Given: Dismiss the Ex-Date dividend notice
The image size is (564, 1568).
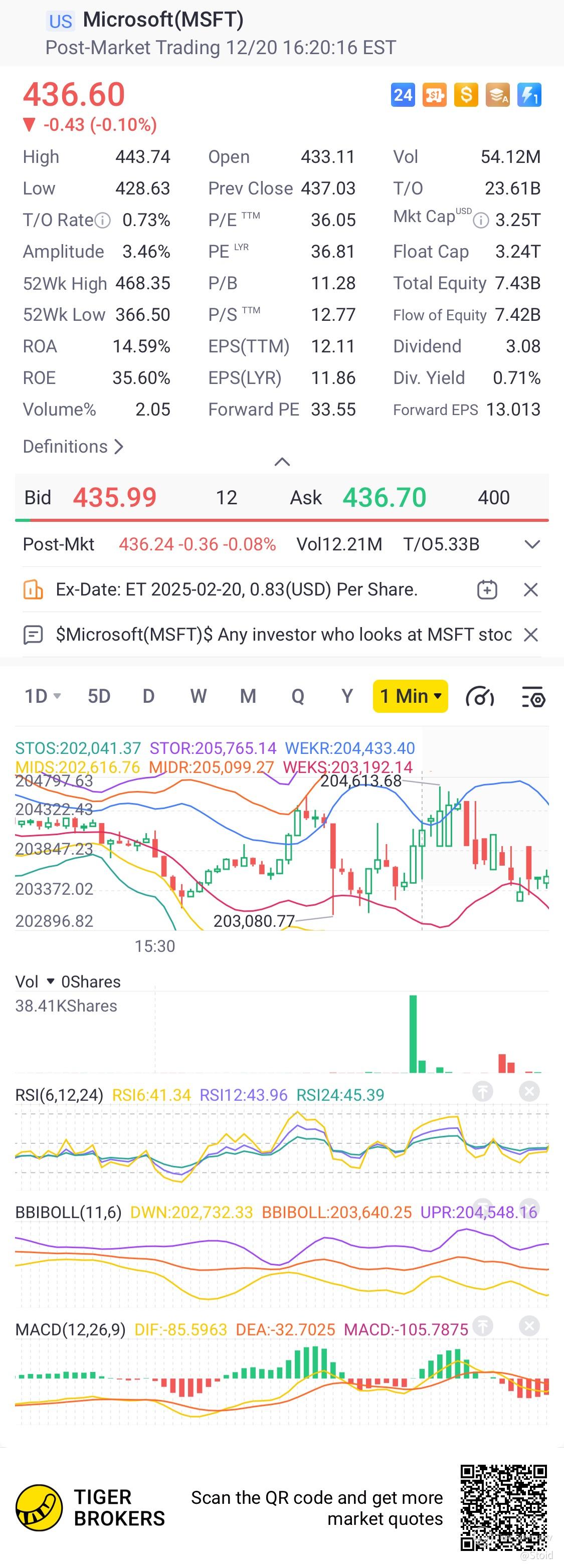Looking at the screenshot, I should [x=531, y=590].
